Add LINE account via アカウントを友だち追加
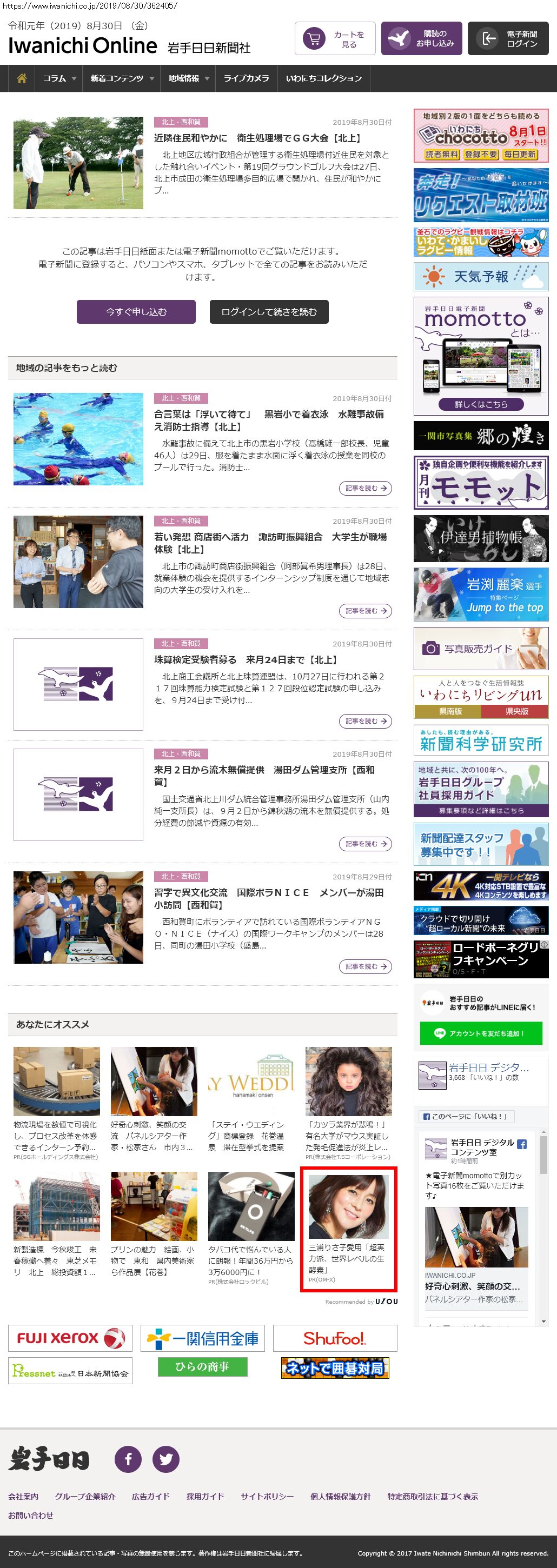This screenshot has height=1568, width=557. 480,1033
